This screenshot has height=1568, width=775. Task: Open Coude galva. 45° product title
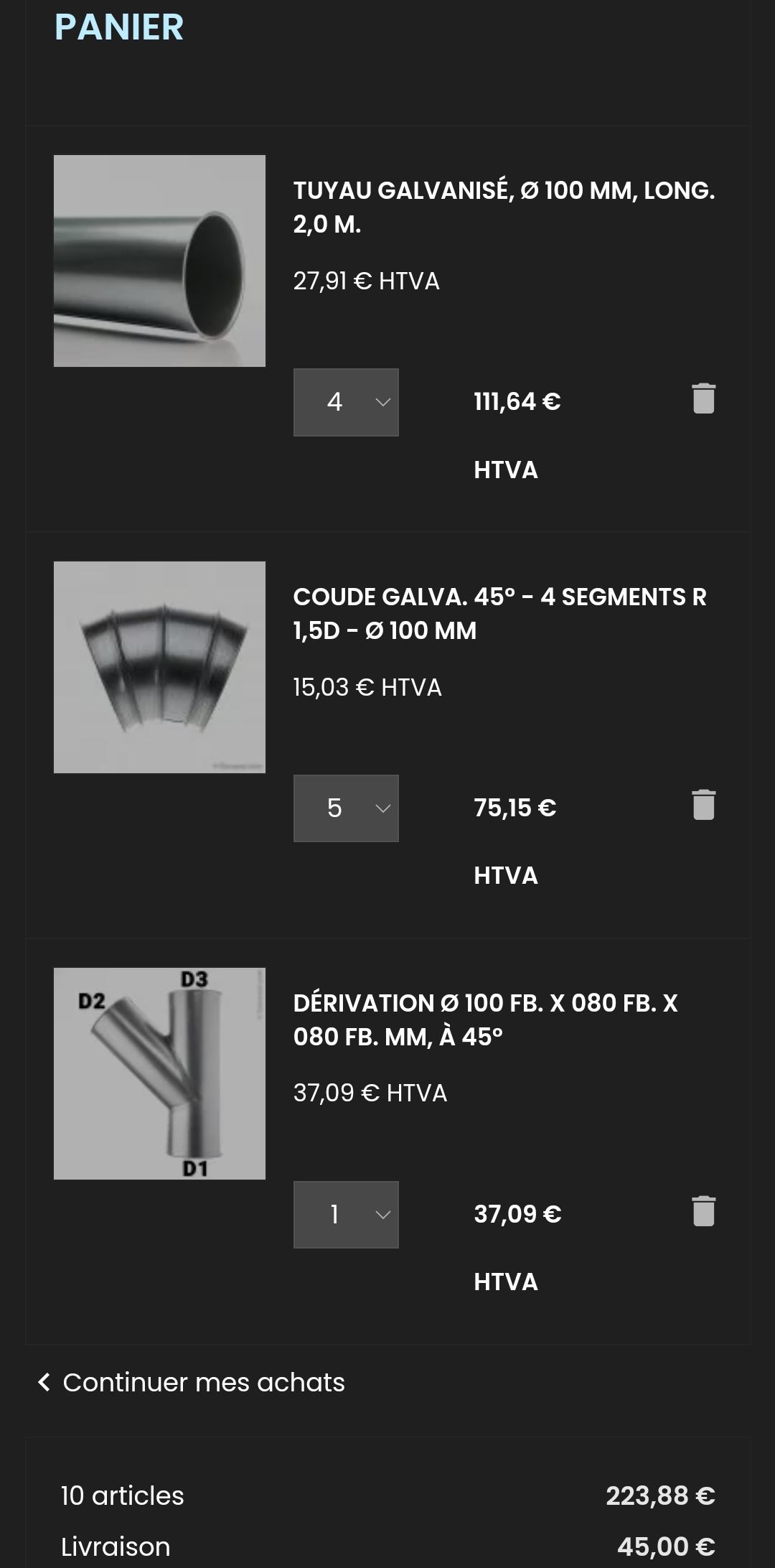[x=499, y=613]
